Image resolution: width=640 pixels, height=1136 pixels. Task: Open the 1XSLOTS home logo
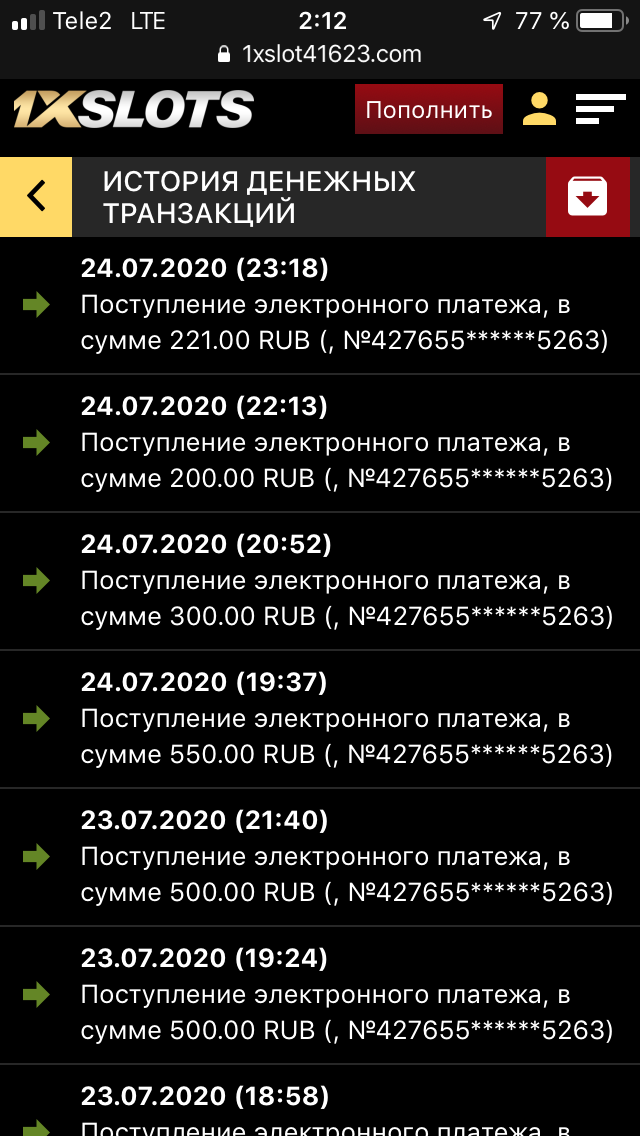click(x=133, y=109)
